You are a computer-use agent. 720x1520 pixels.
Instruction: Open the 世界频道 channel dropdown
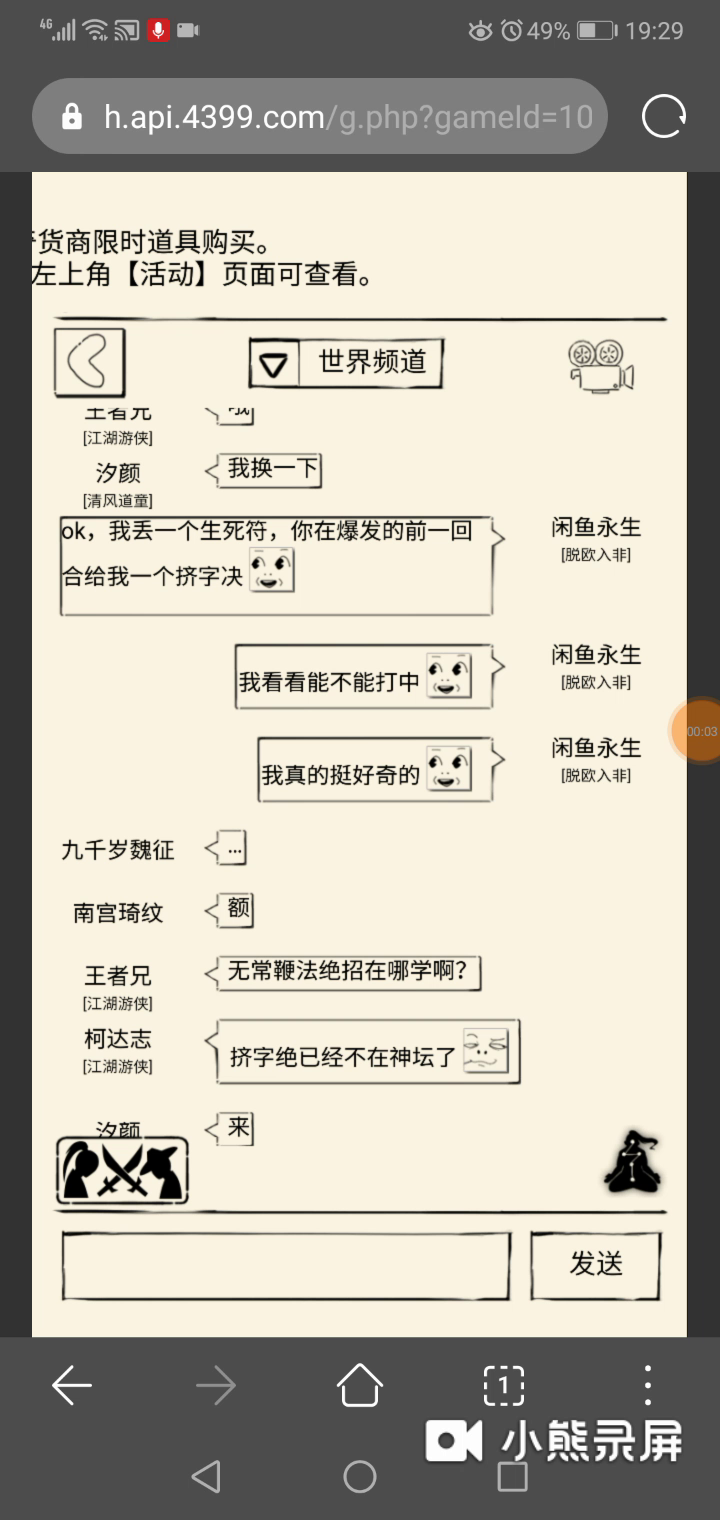coord(346,363)
